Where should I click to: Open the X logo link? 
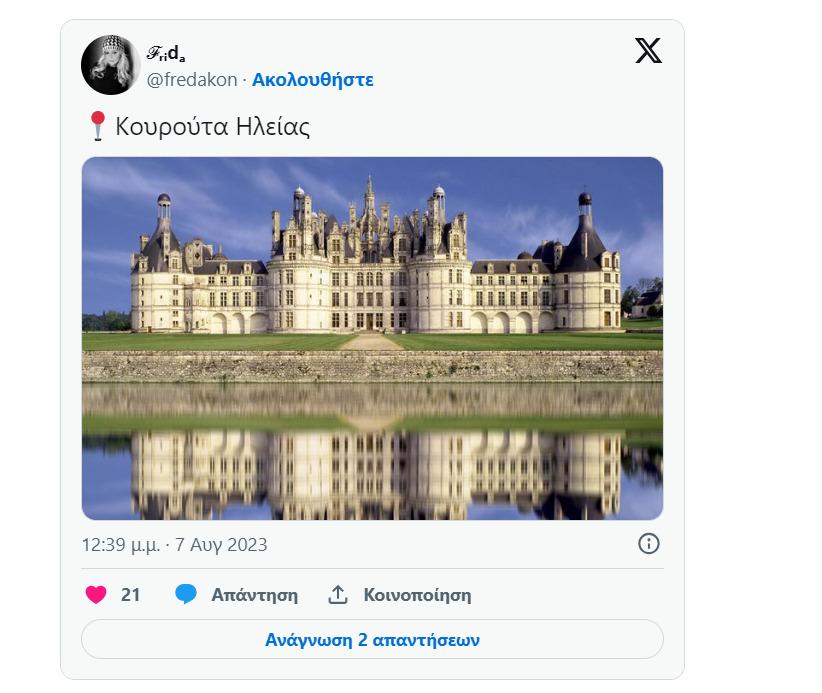648,51
